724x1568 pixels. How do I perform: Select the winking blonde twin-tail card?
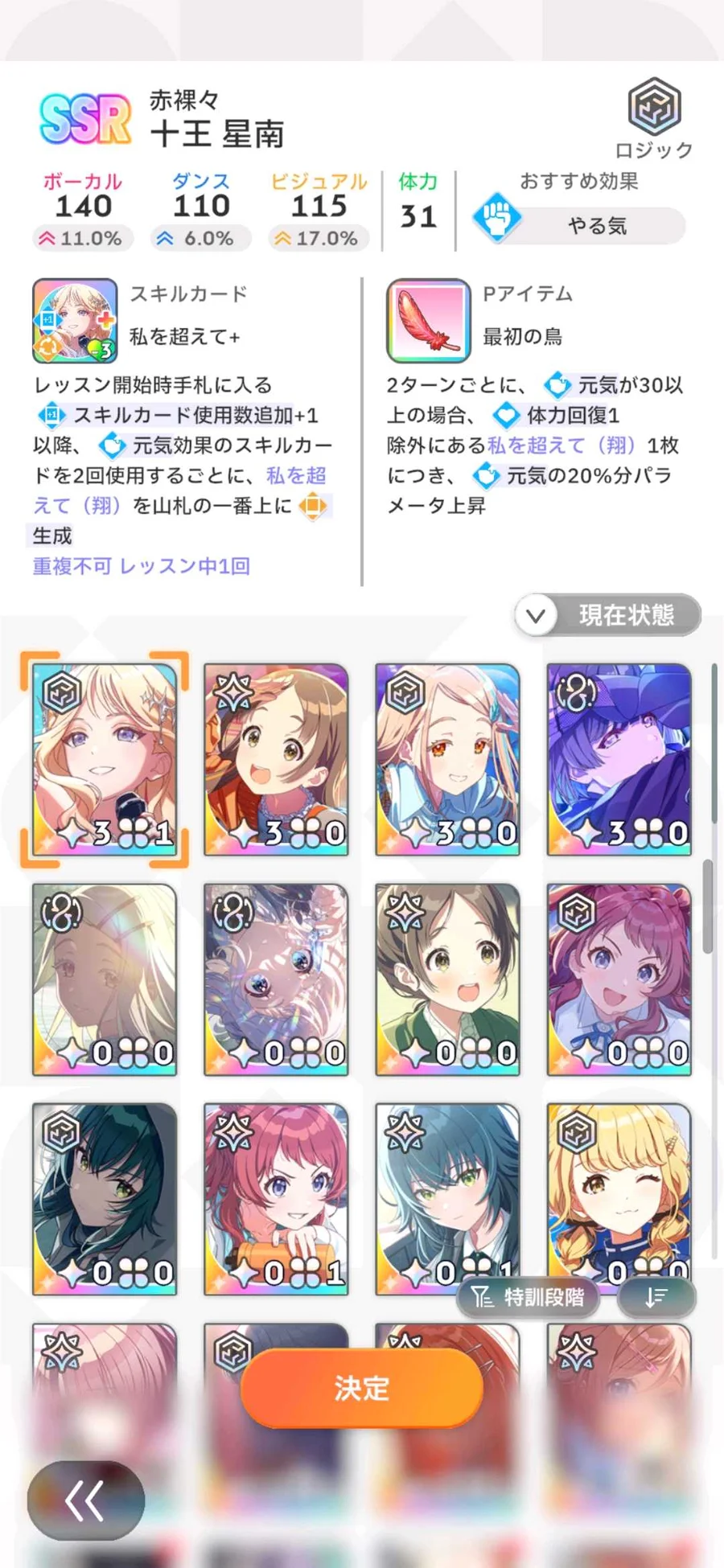(618, 1198)
